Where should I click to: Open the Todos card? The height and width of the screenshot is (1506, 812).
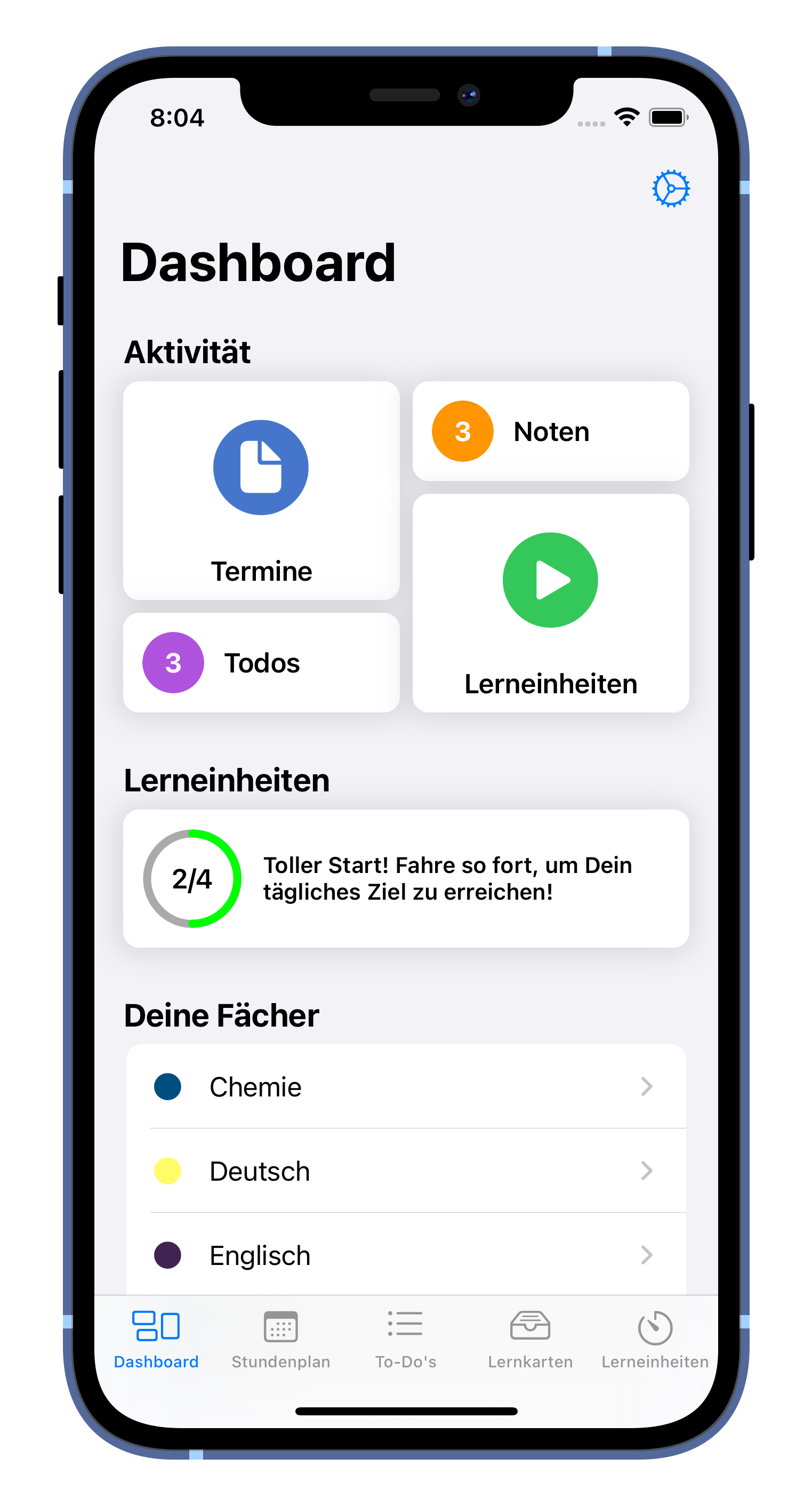click(x=261, y=662)
